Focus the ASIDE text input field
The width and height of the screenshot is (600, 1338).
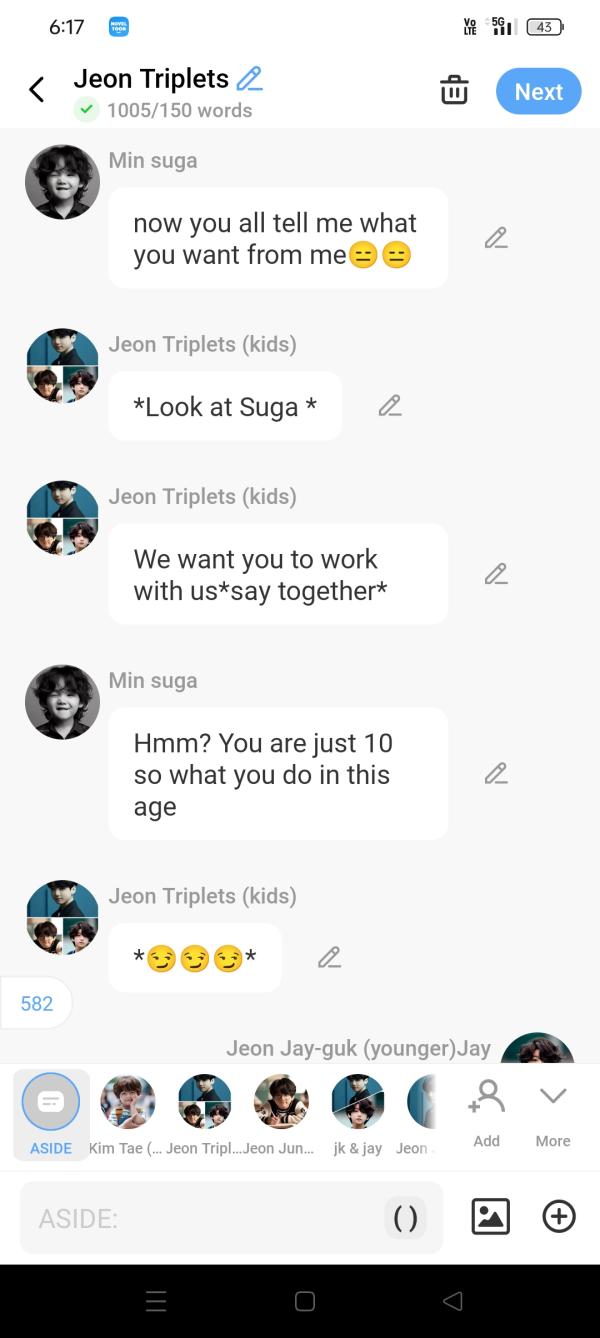[x=200, y=1218]
